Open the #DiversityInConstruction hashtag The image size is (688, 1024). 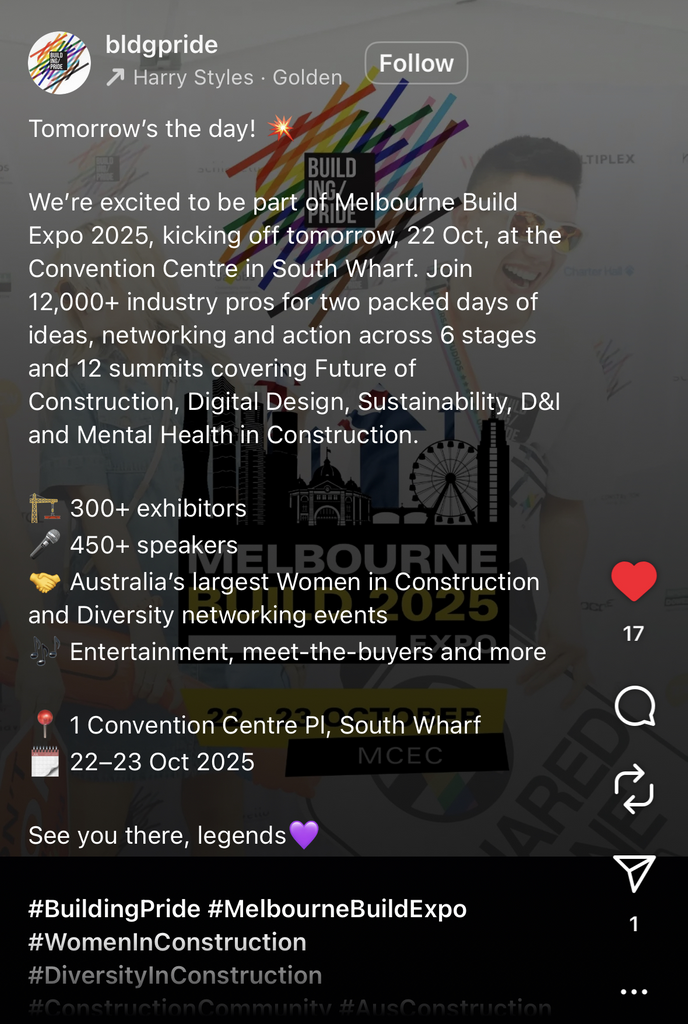[x=175, y=975]
